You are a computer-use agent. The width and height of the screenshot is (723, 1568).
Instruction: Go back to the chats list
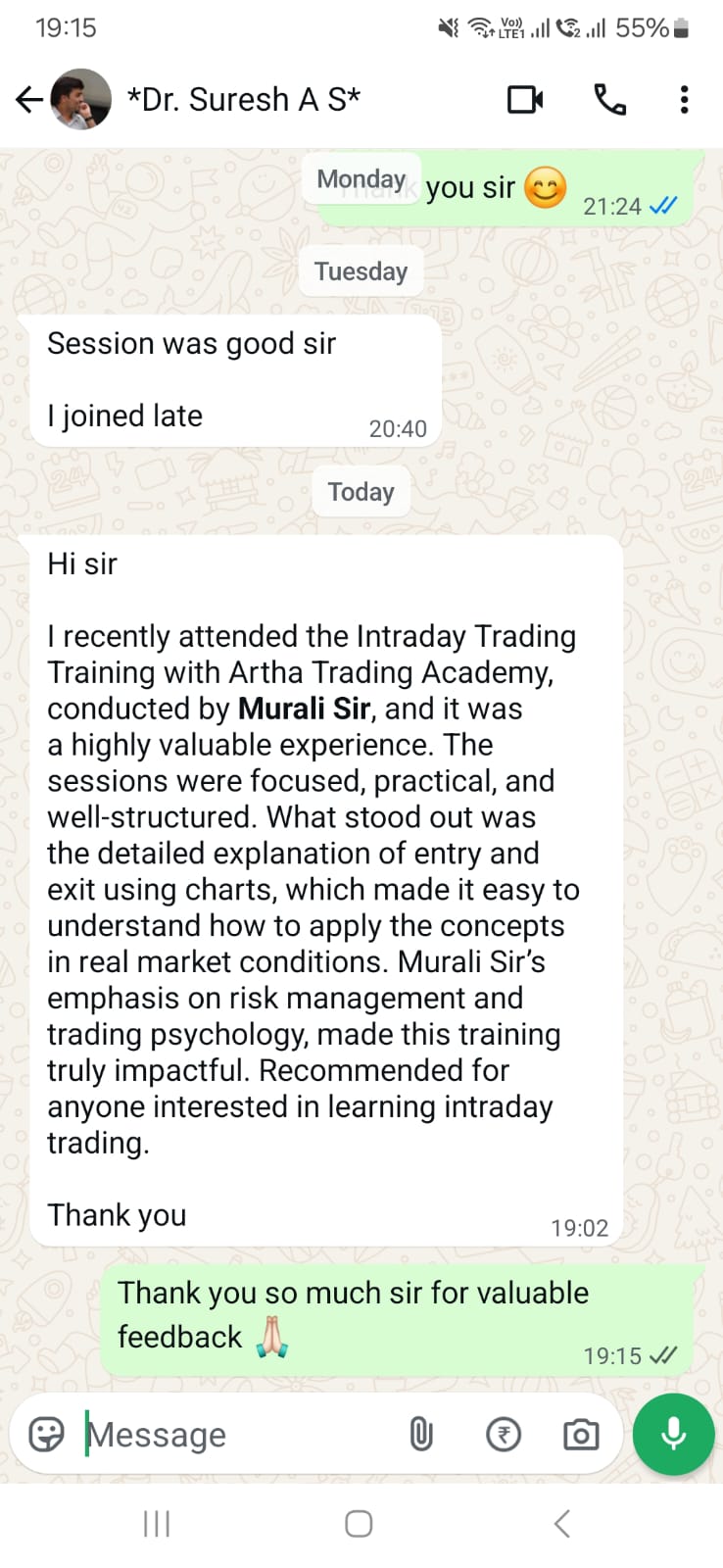pyautogui.click(x=29, y=99)
